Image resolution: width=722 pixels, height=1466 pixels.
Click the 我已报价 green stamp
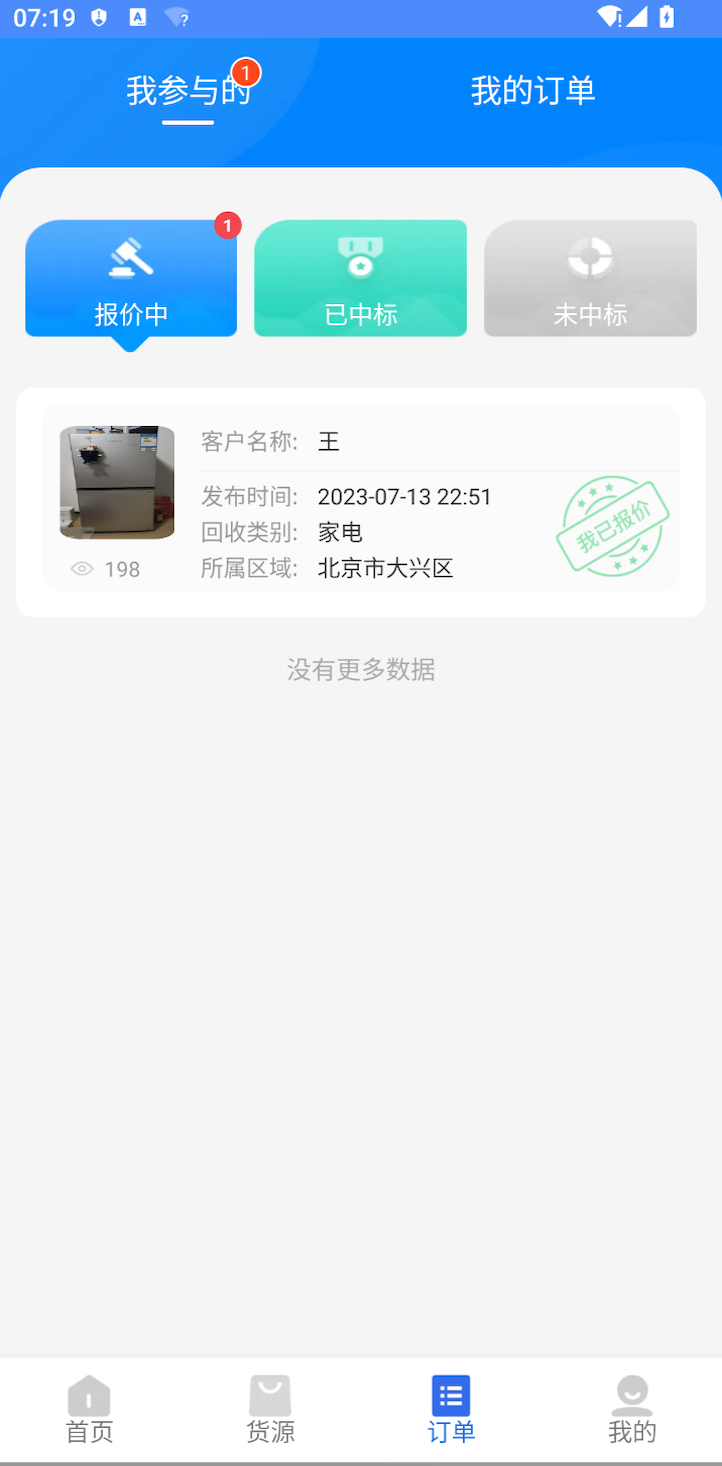point(613,524)
